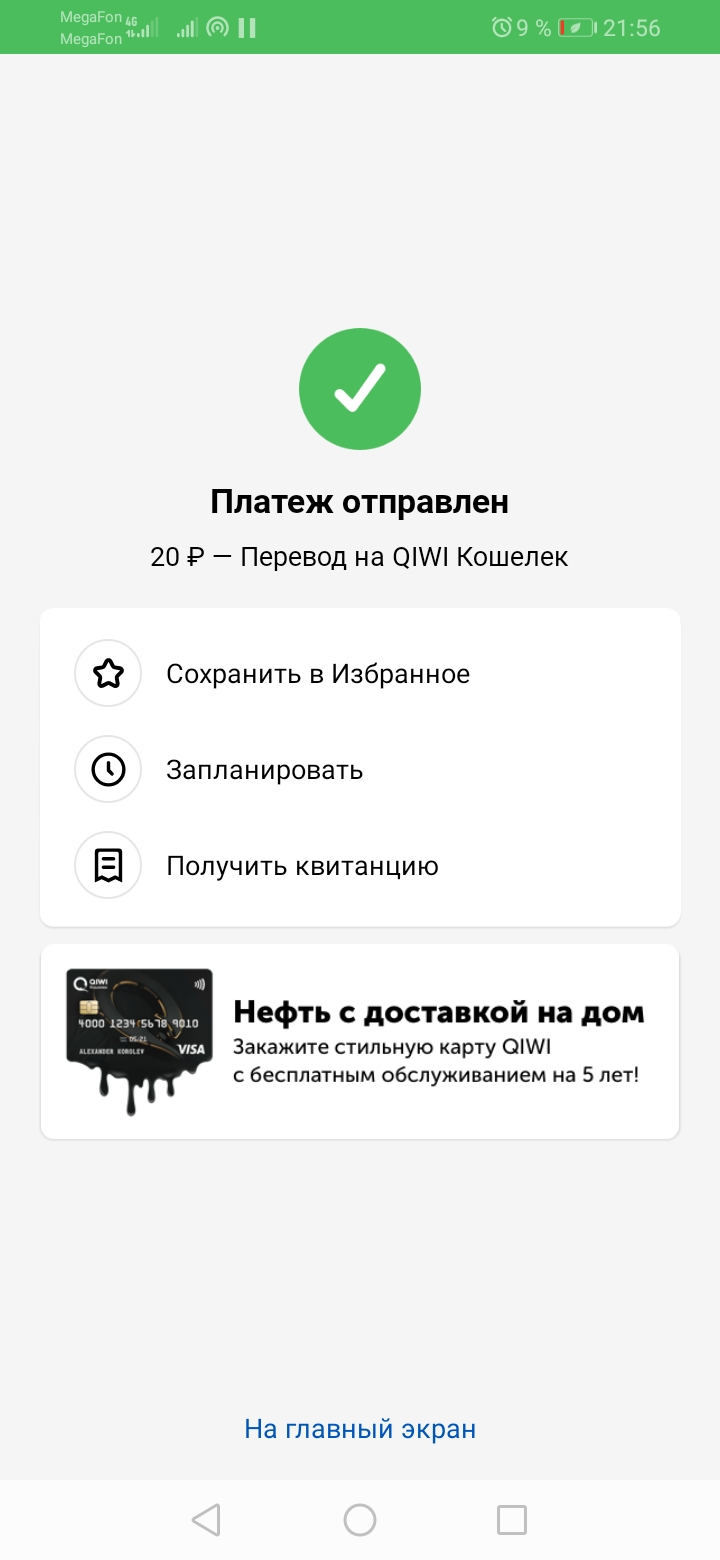720x1560 pixels.
Task: Go to На главный экран
Action: click(x=360, y=1429)
